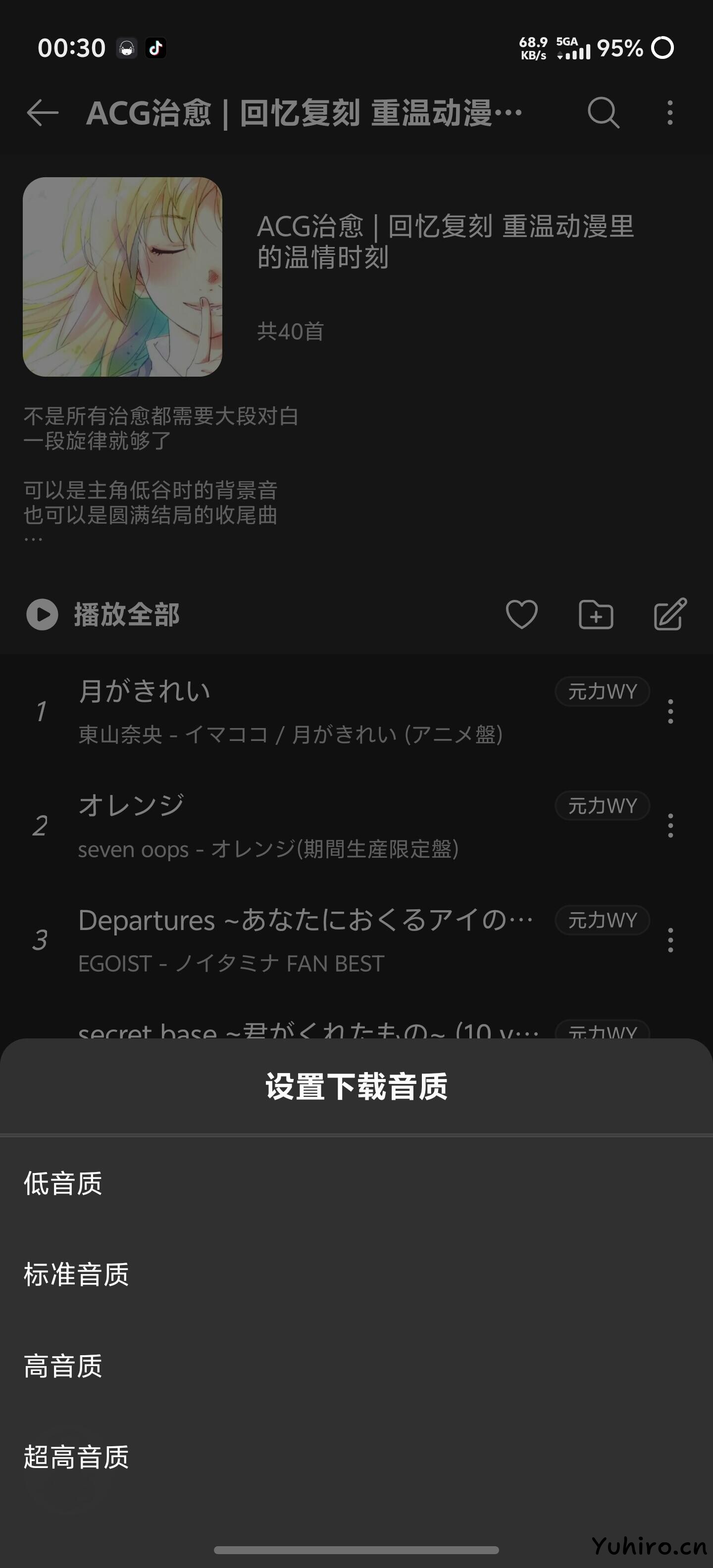Select 低音质 download quality
This screenshot has height=1568, width=713.
(x=63, y=1184)
